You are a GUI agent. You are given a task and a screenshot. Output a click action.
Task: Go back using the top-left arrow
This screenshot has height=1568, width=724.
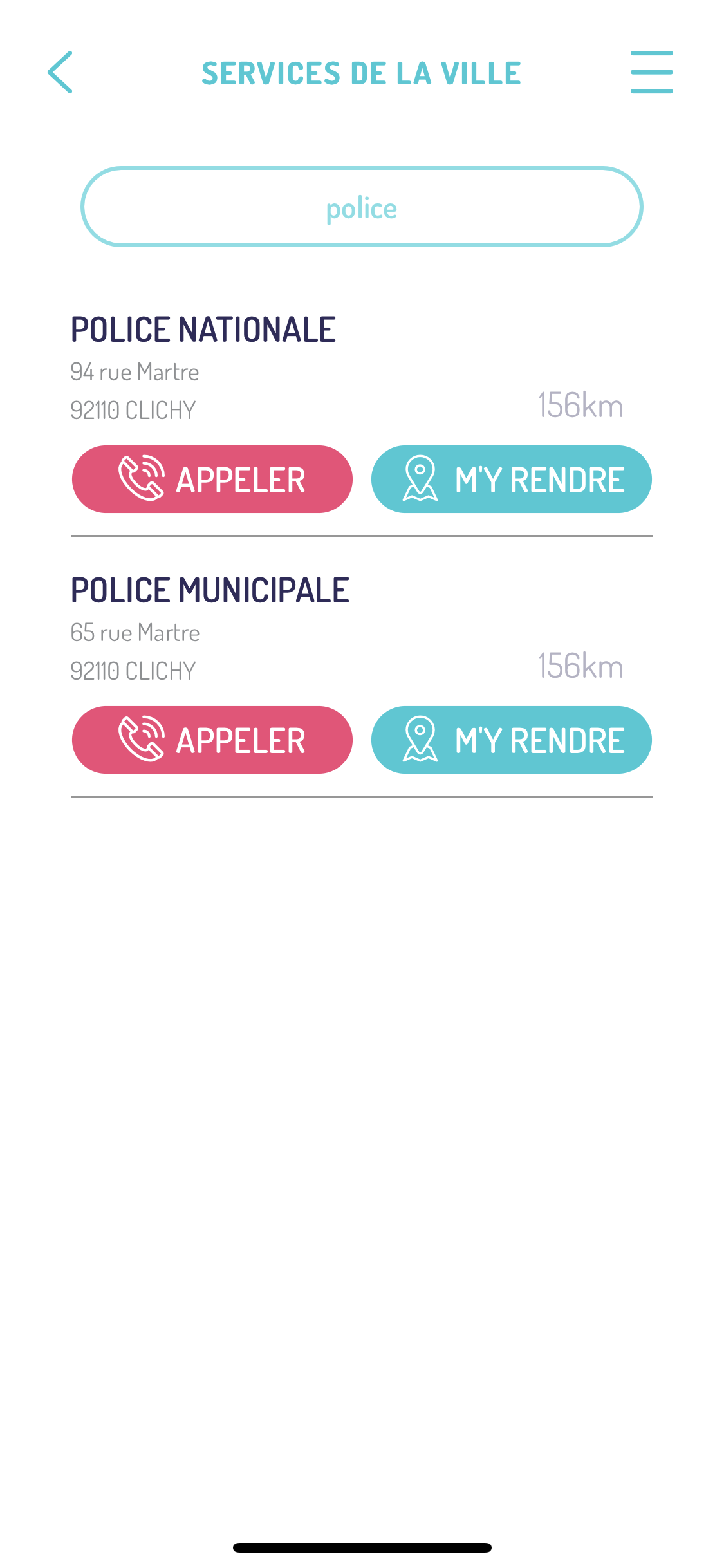coord(60,72)
